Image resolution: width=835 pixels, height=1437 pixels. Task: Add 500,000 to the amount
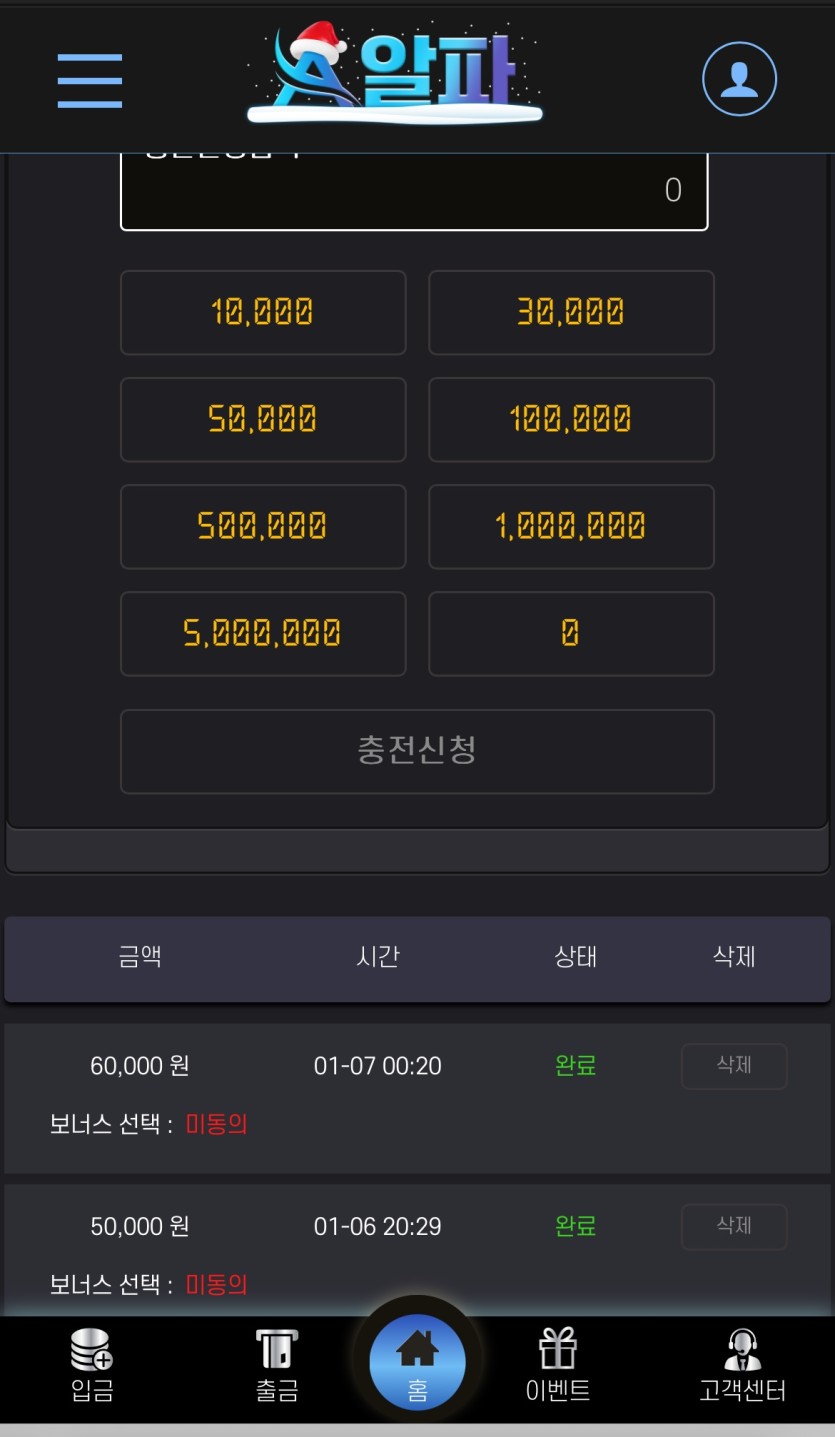coord(263,526)
